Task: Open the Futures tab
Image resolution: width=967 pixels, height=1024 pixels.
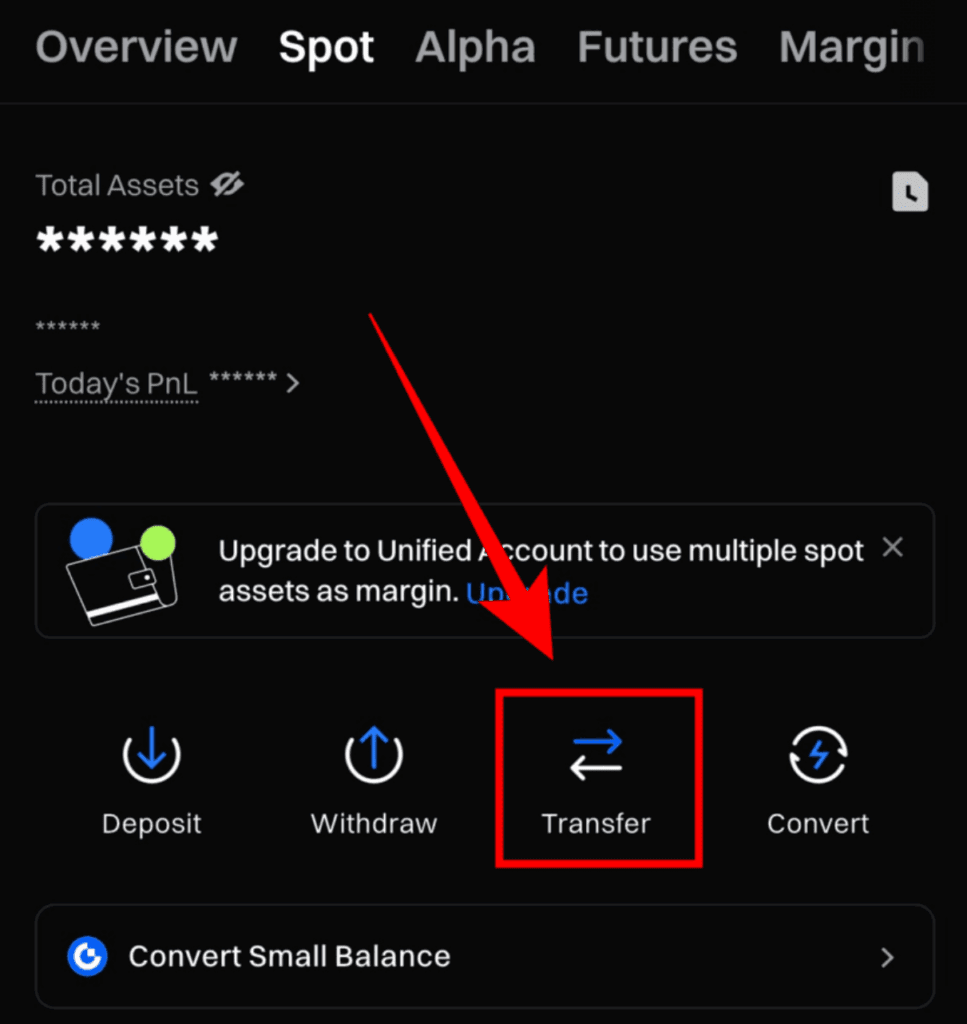Action: pos(657,47)
